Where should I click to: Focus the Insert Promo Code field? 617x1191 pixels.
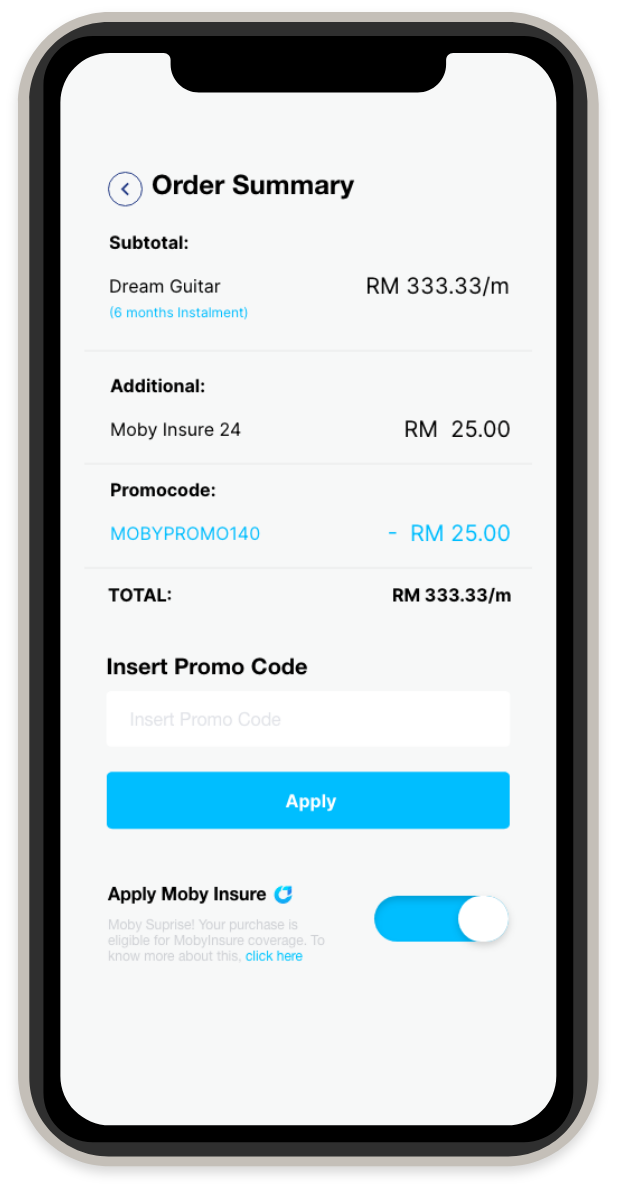308,719
